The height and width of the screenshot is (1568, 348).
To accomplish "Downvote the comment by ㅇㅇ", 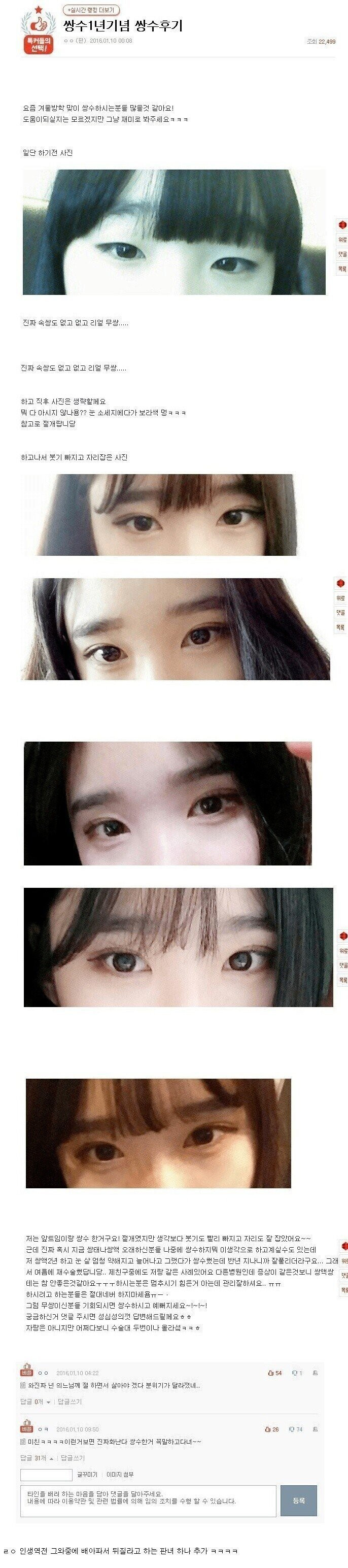I will (x=297, y=1373).
